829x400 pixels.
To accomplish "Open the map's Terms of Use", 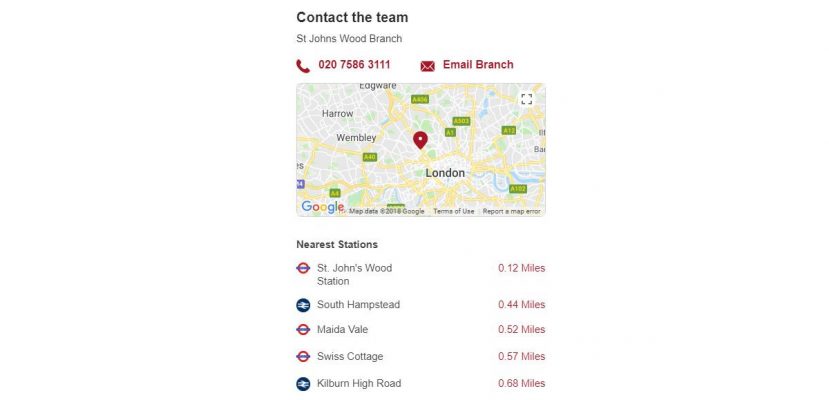I will coord(453,211).
